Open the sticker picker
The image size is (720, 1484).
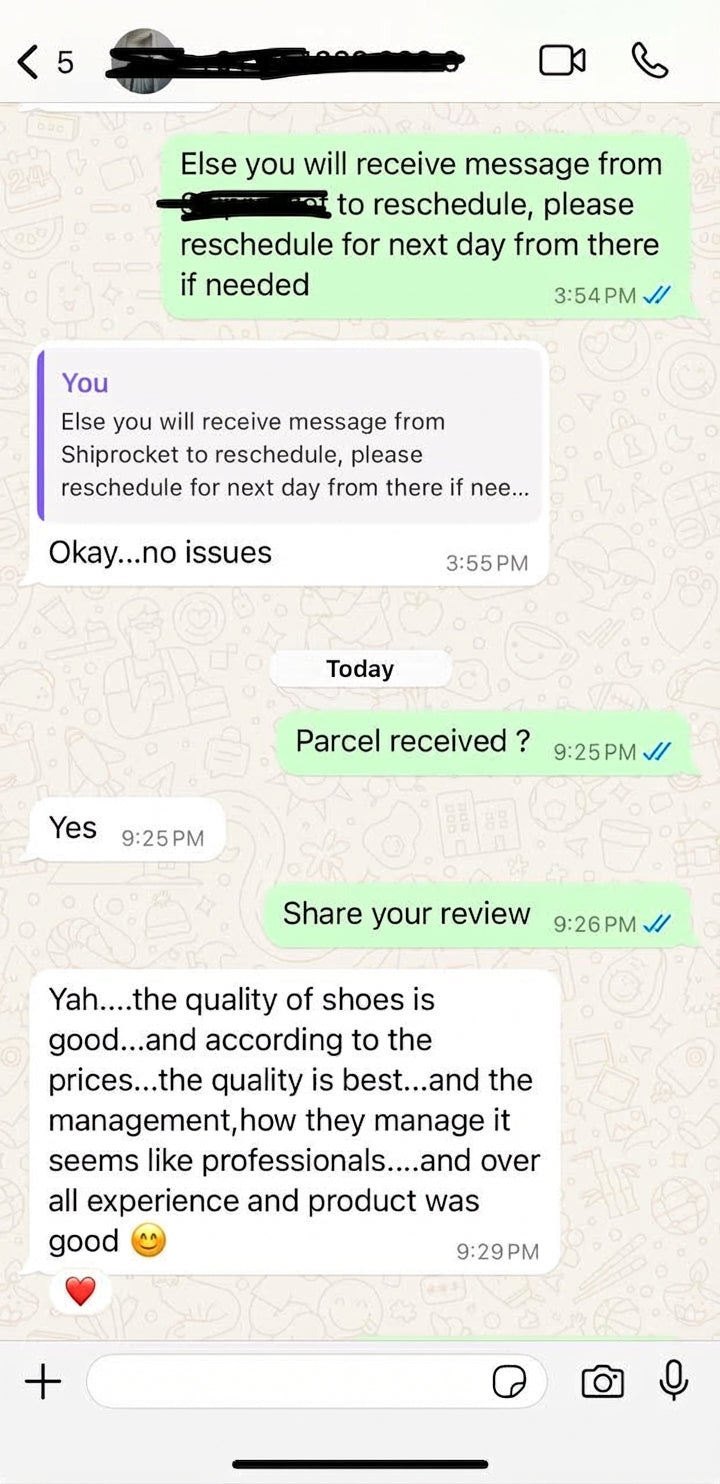tap(509, 1382)
